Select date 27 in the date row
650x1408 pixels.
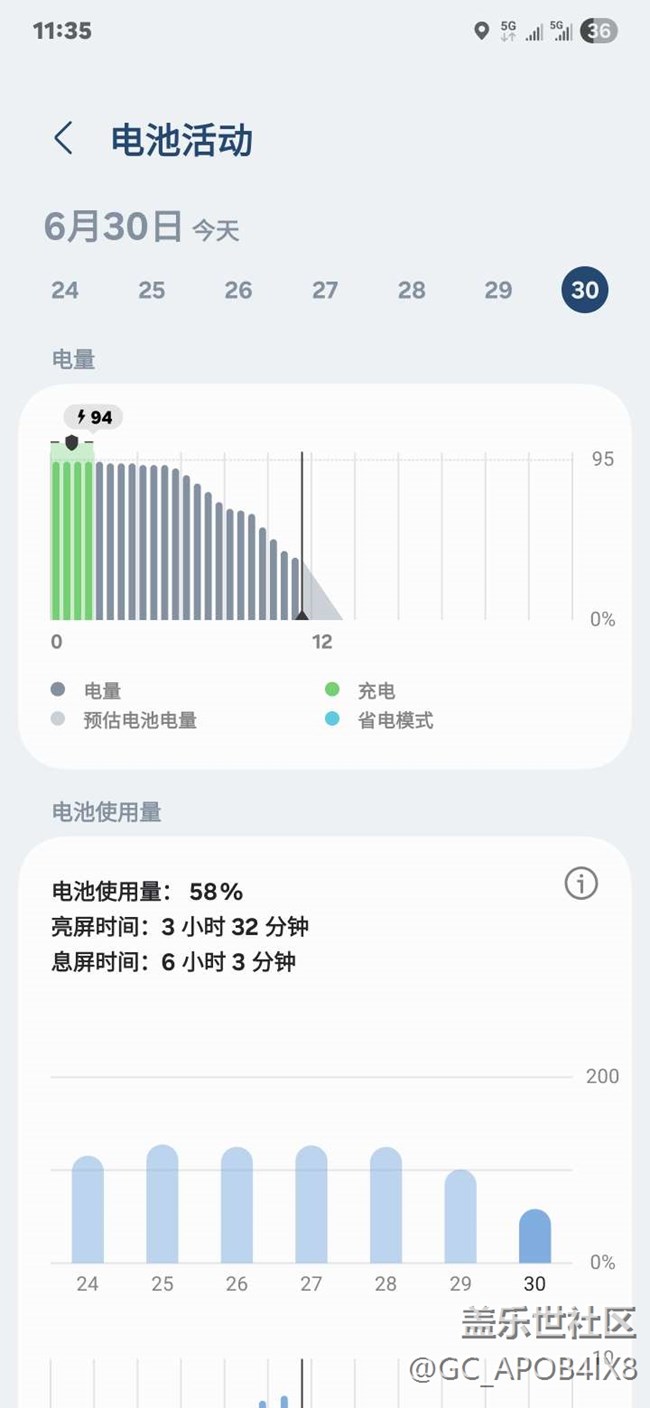click(x=325, y=290)
